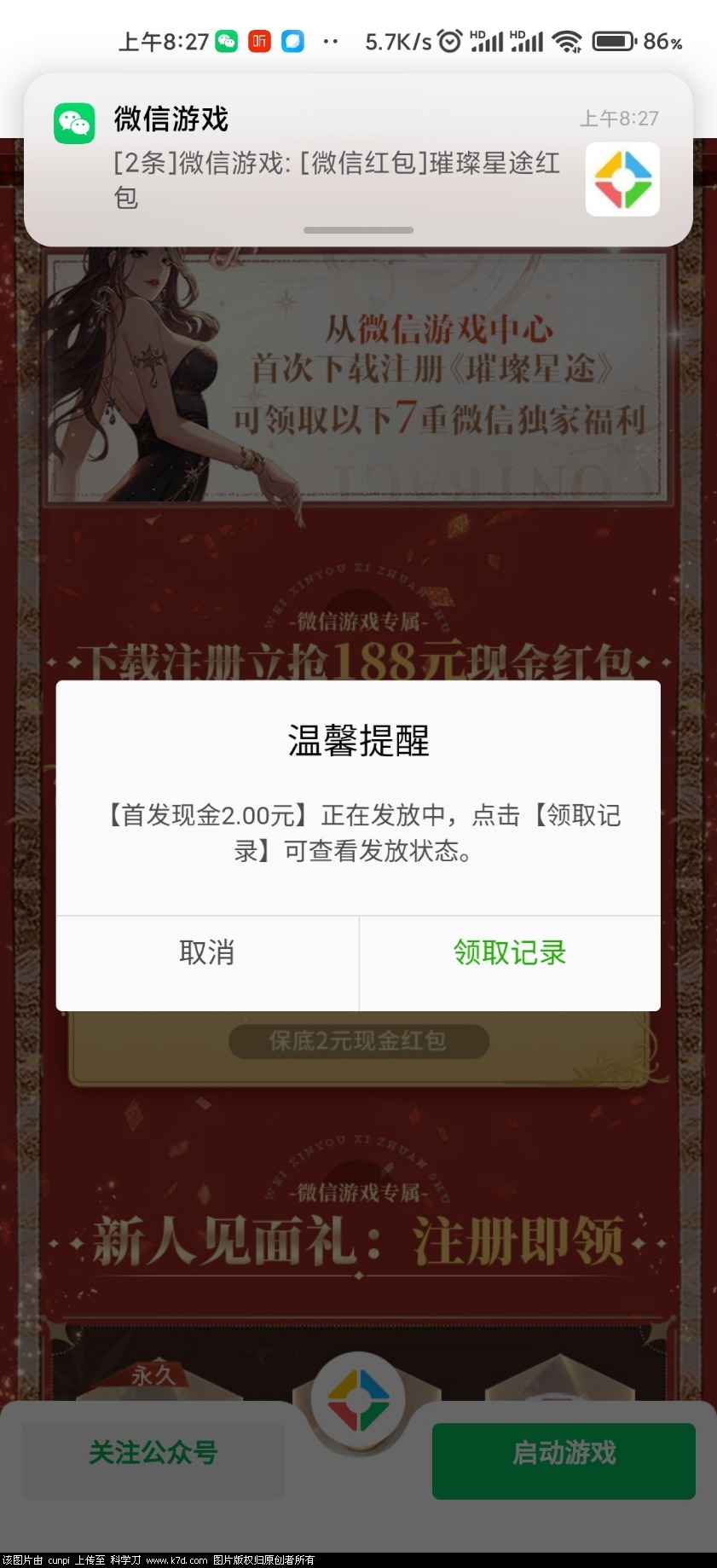Tap 取消 to dismiss the reminder dialog
The image size is (717, 1568).
pos(205,953)
